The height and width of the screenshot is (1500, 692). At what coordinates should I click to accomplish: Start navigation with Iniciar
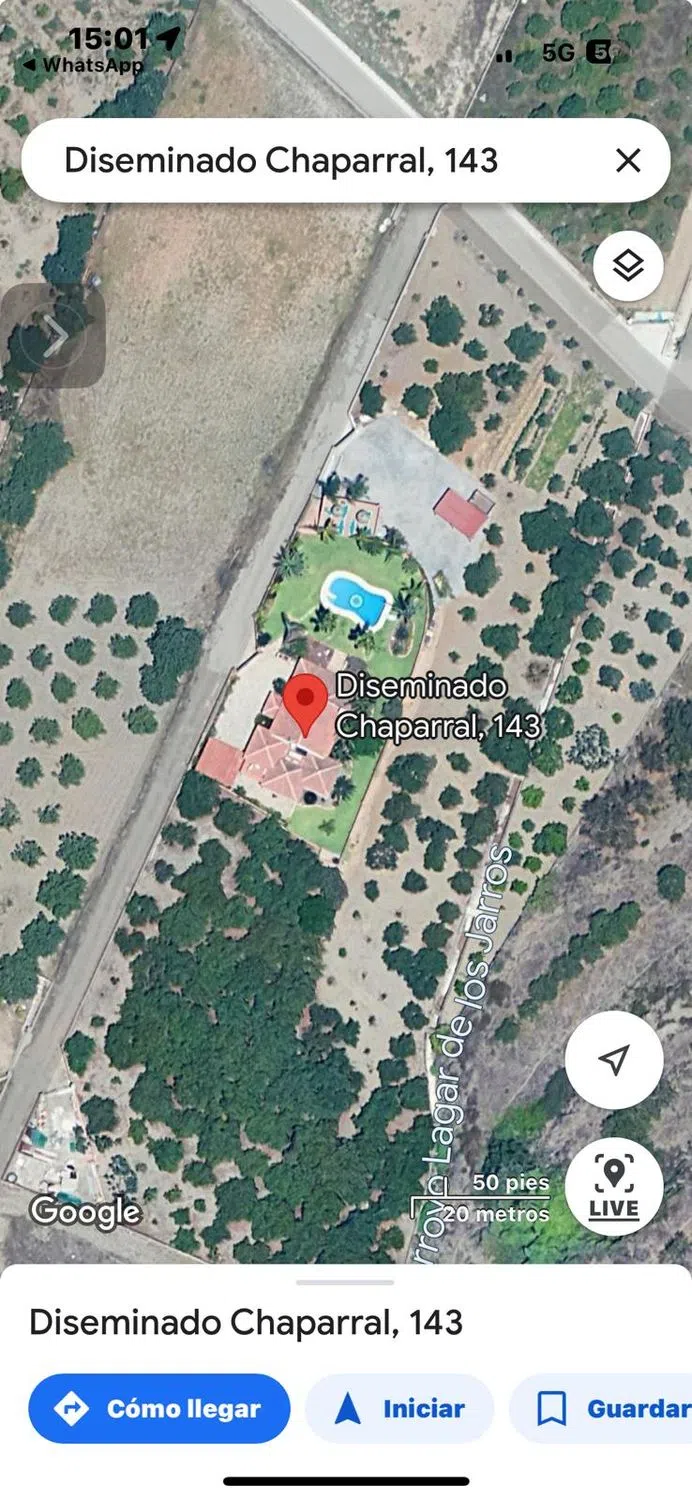click(x=400, y=1409)
